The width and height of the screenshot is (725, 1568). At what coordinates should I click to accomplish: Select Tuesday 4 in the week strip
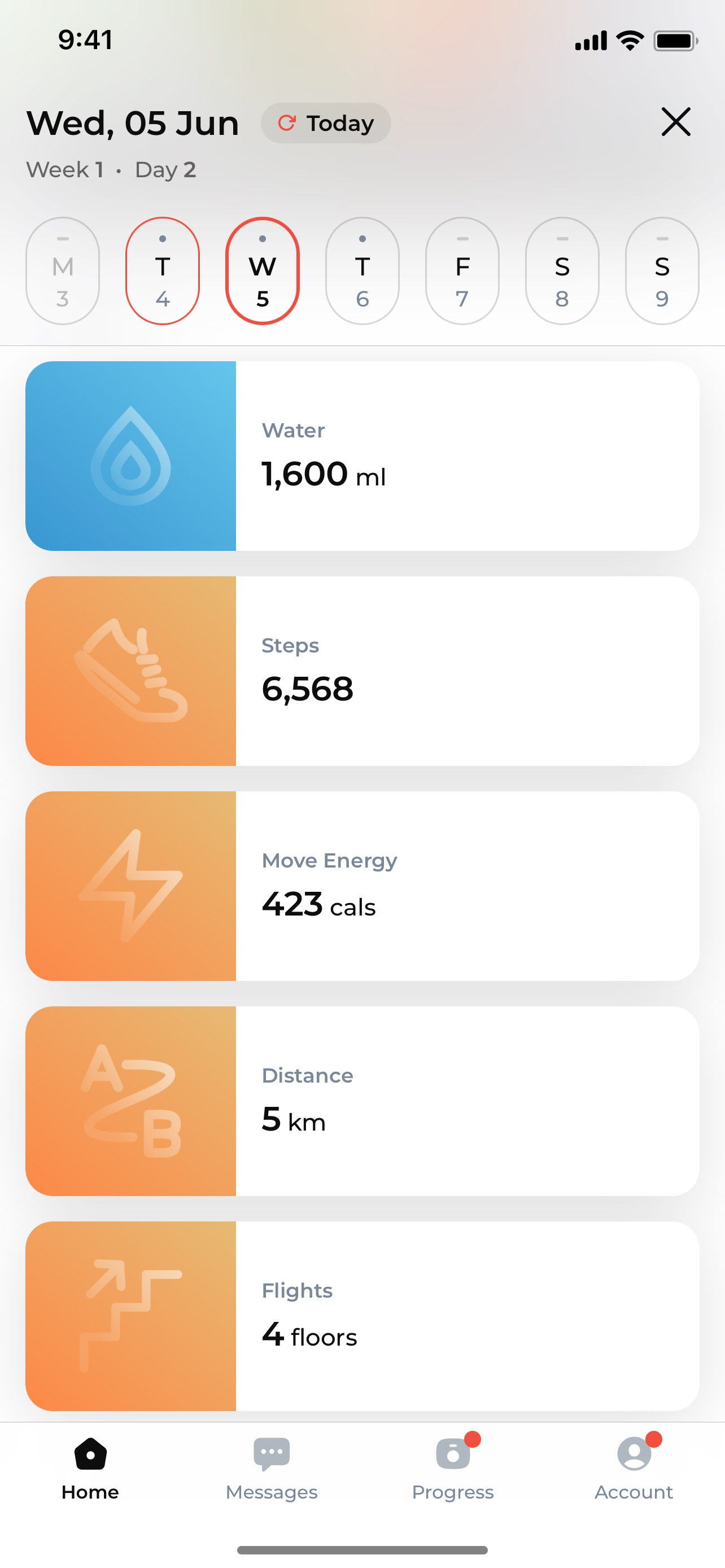[163, 271]
